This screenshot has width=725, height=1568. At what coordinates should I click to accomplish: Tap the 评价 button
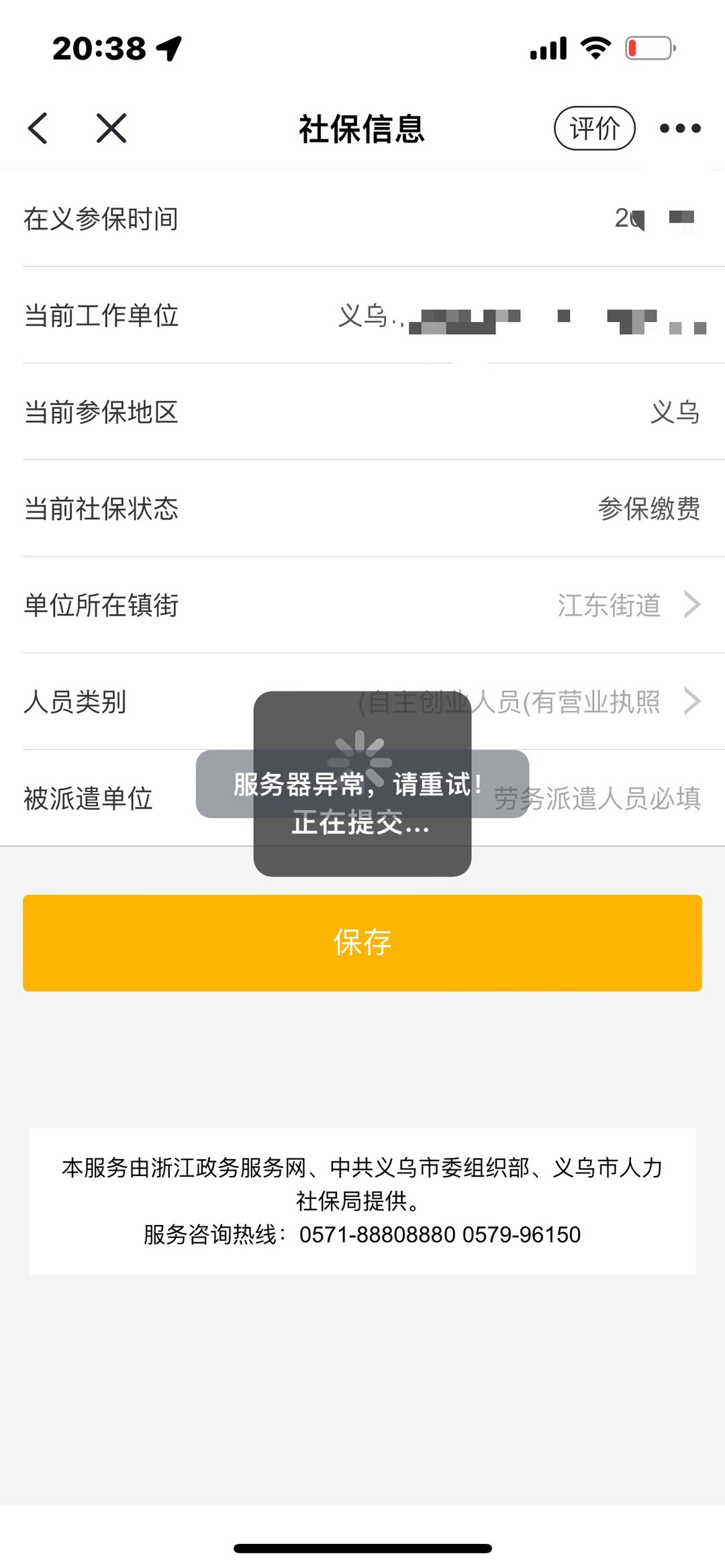click(594, 128)
